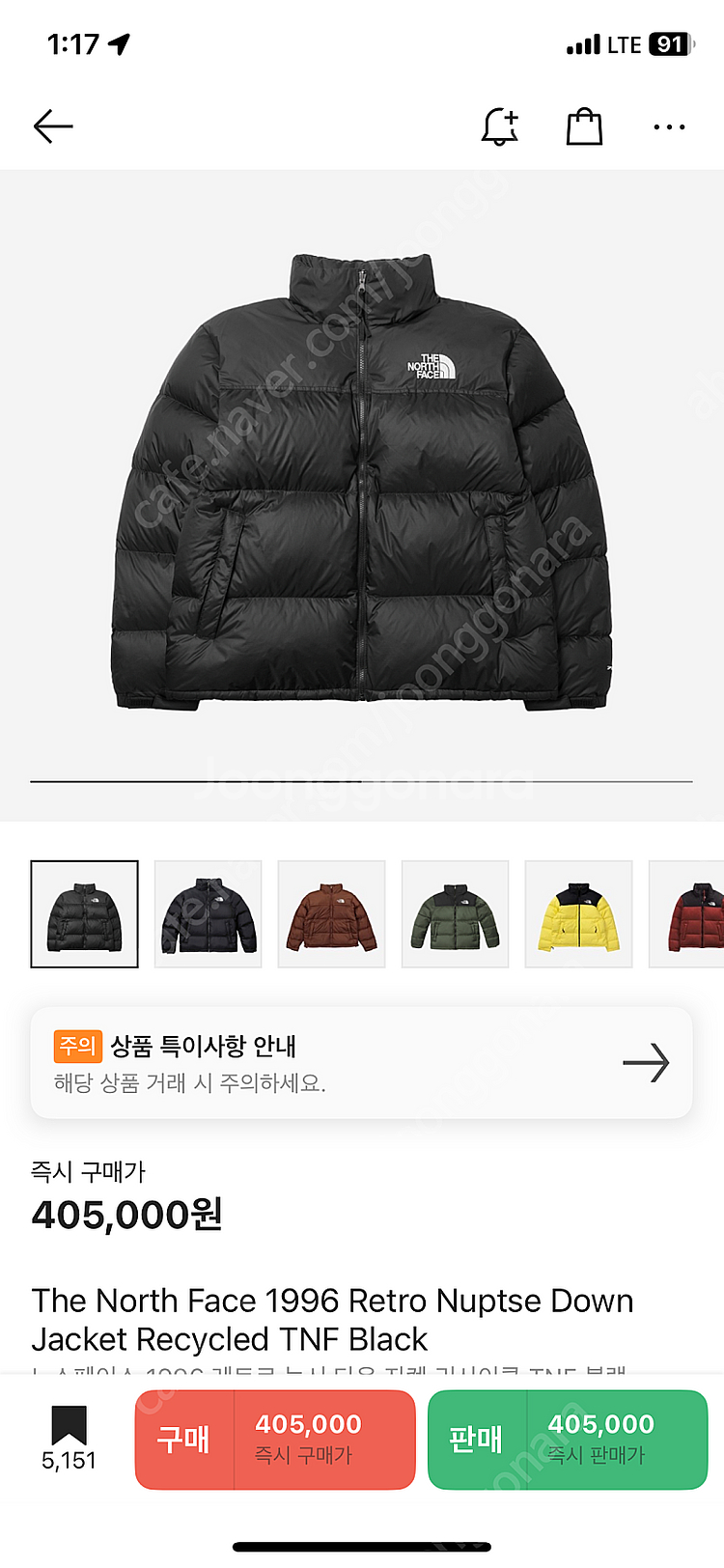This screenshot has height=1568, width=724.
Task: Select the navy jacket color thumbnail
Action: coord(208,913)
